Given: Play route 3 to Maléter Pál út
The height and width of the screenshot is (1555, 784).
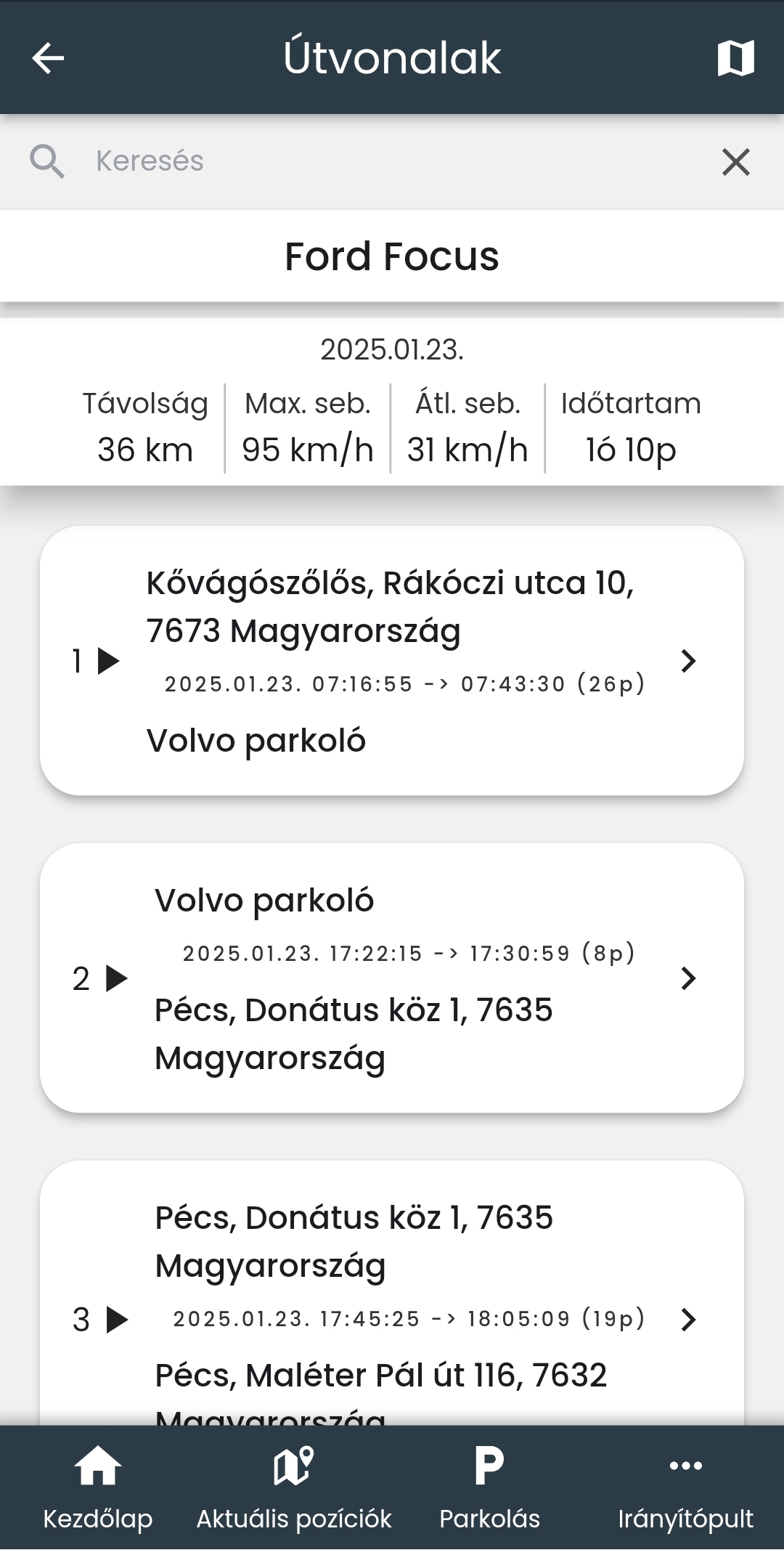Looking at the screenshot, I should (x=117, y=1320).
